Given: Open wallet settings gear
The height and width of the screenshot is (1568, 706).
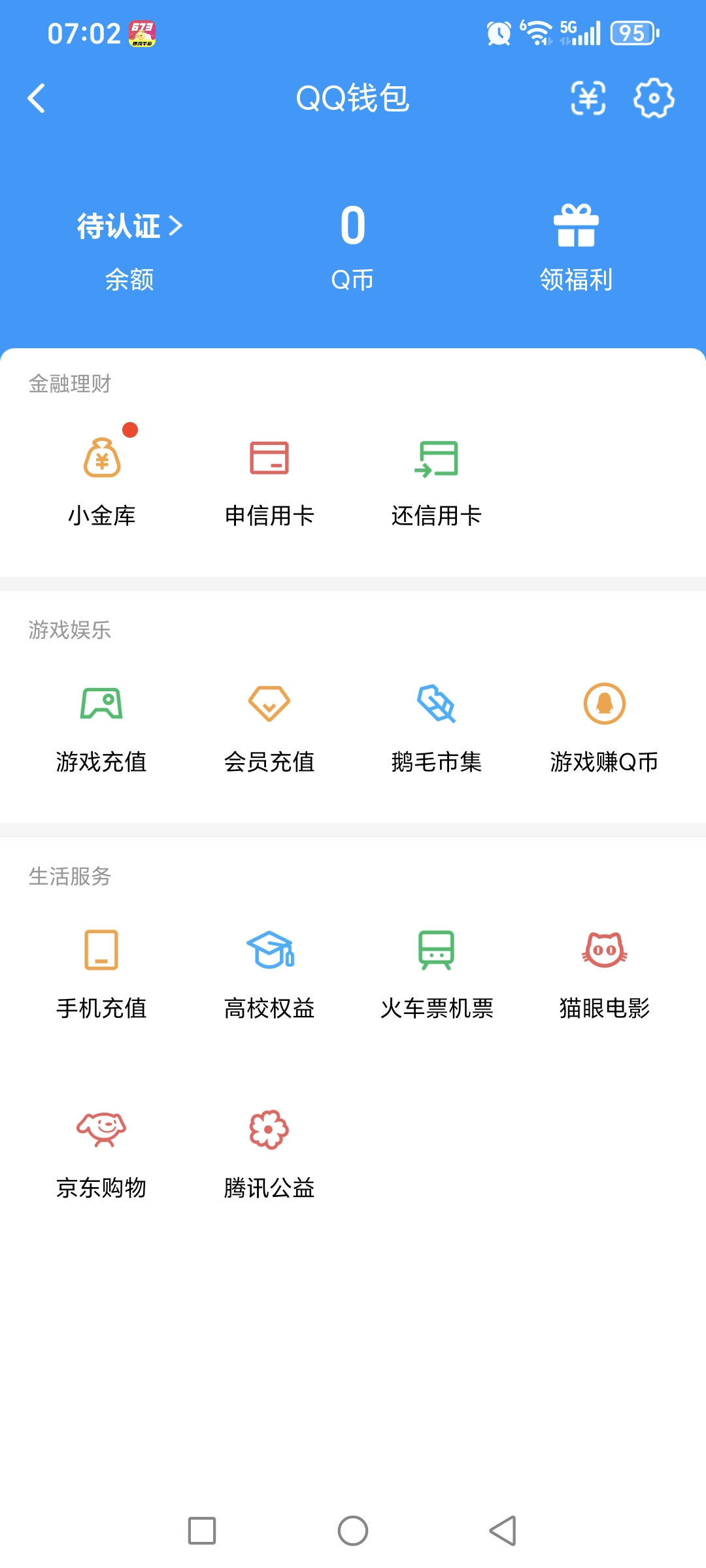Looking at the screenshot, I should point(654,99).
